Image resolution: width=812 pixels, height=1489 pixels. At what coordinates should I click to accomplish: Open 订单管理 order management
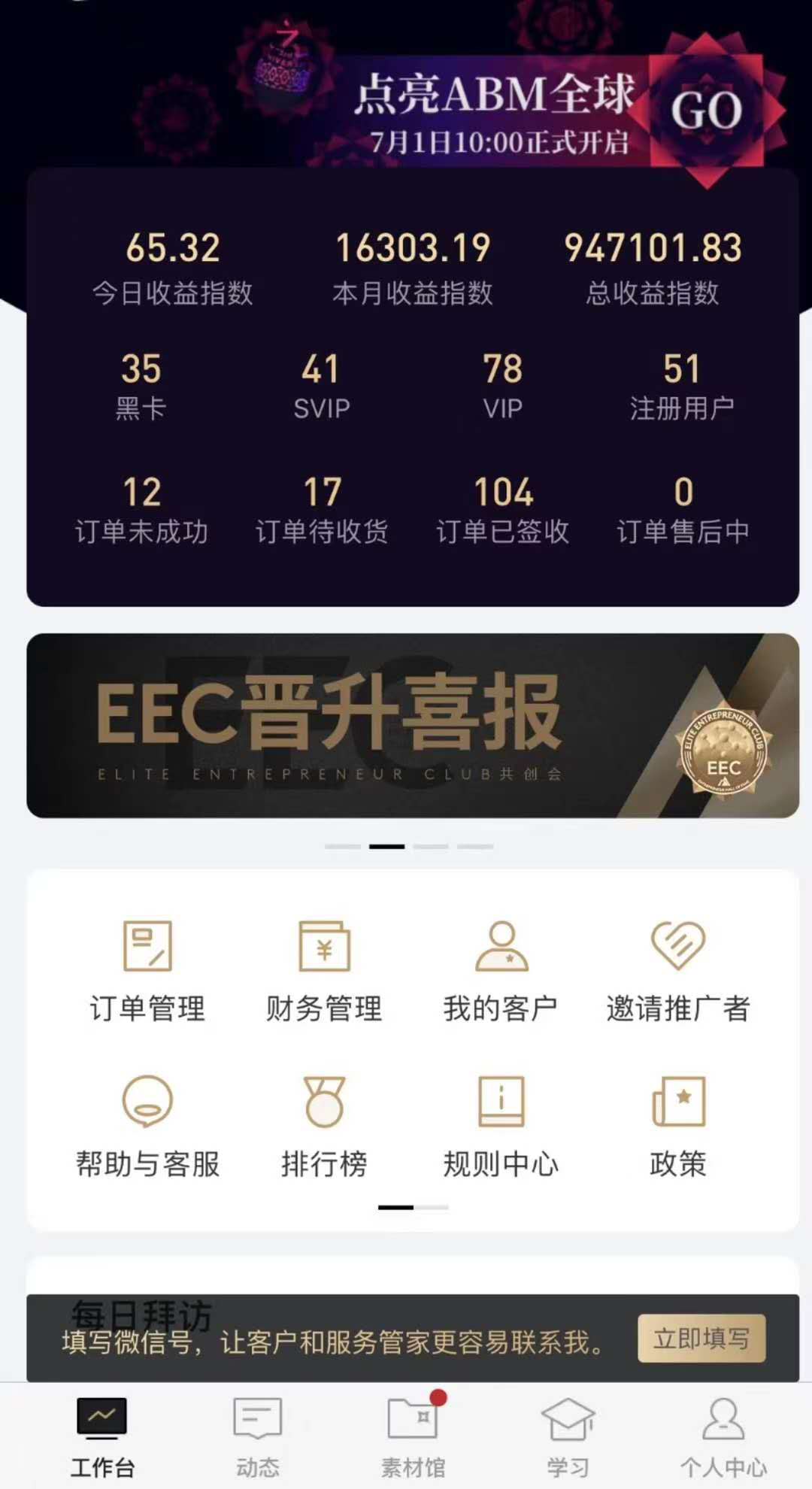pos(147,972)
